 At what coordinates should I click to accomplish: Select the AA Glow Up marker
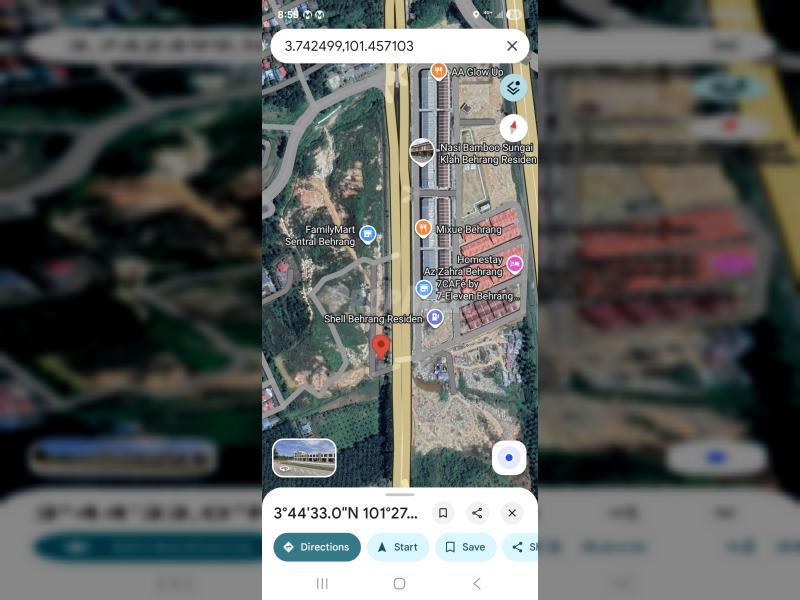[438, 71]
